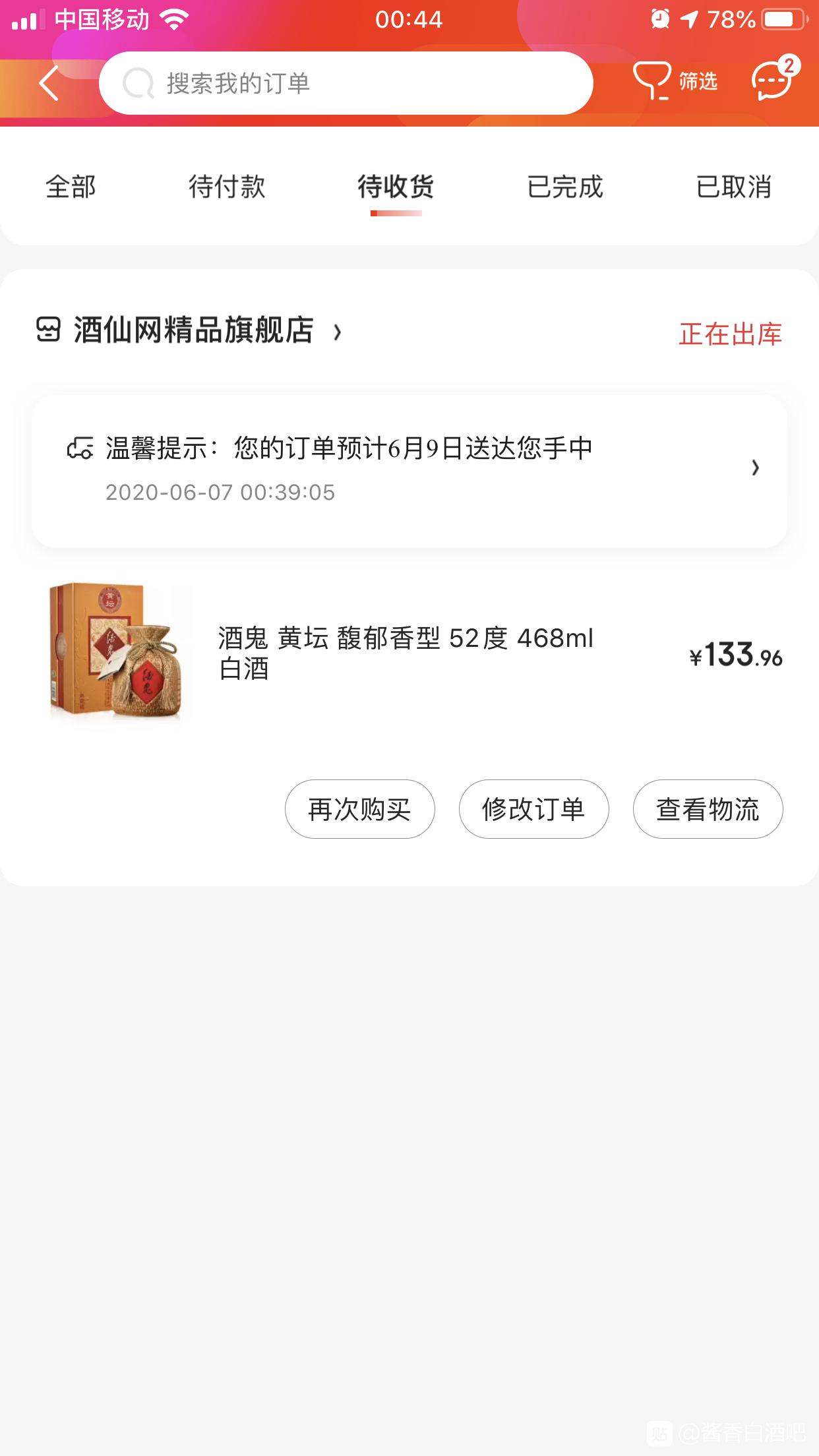The image size is (819, 1456).
Task: Tap 修改订单 to modify the order
Action: (x=534, y=809)
